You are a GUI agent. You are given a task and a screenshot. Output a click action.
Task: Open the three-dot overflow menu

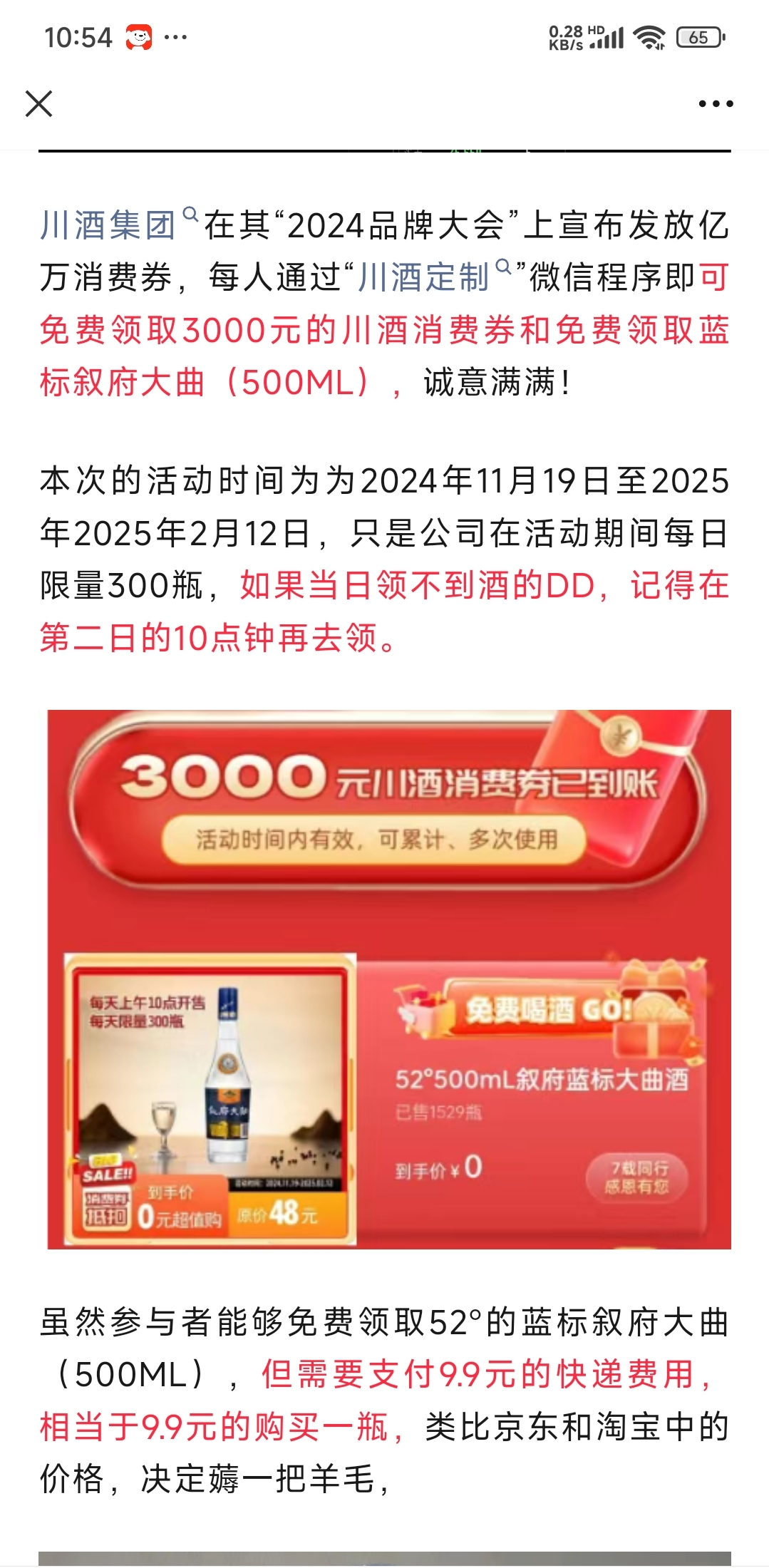tap(716, 104)
